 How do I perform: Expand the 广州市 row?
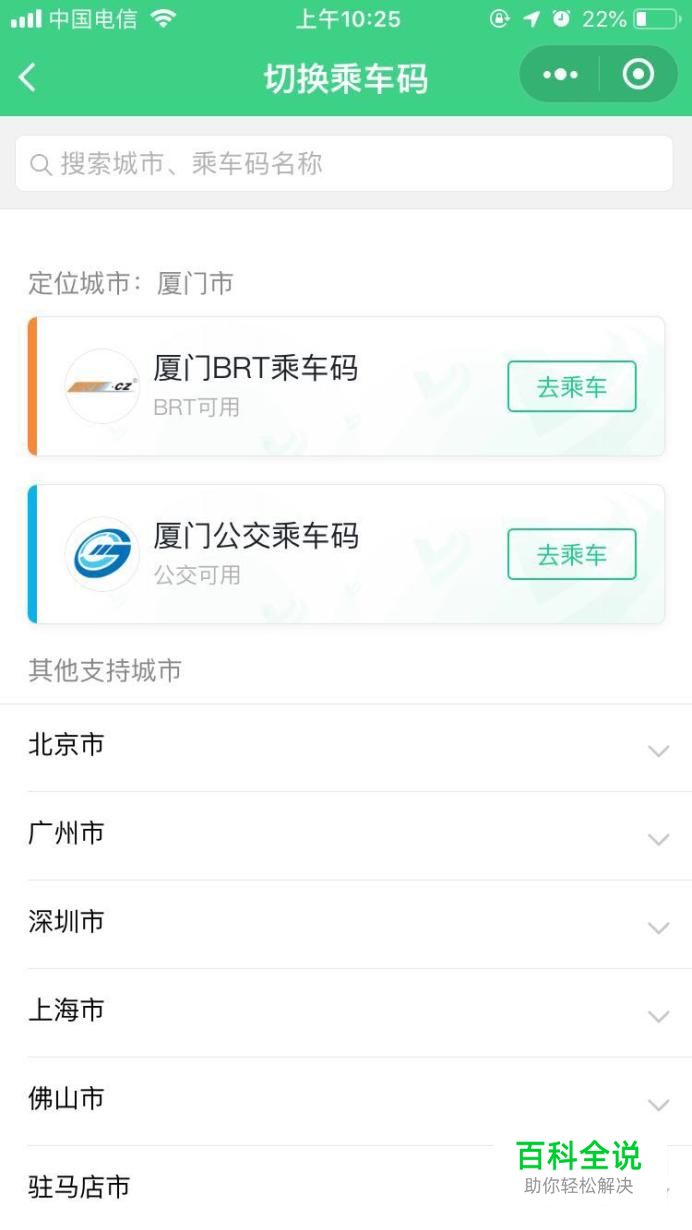(x=657, y=838)
